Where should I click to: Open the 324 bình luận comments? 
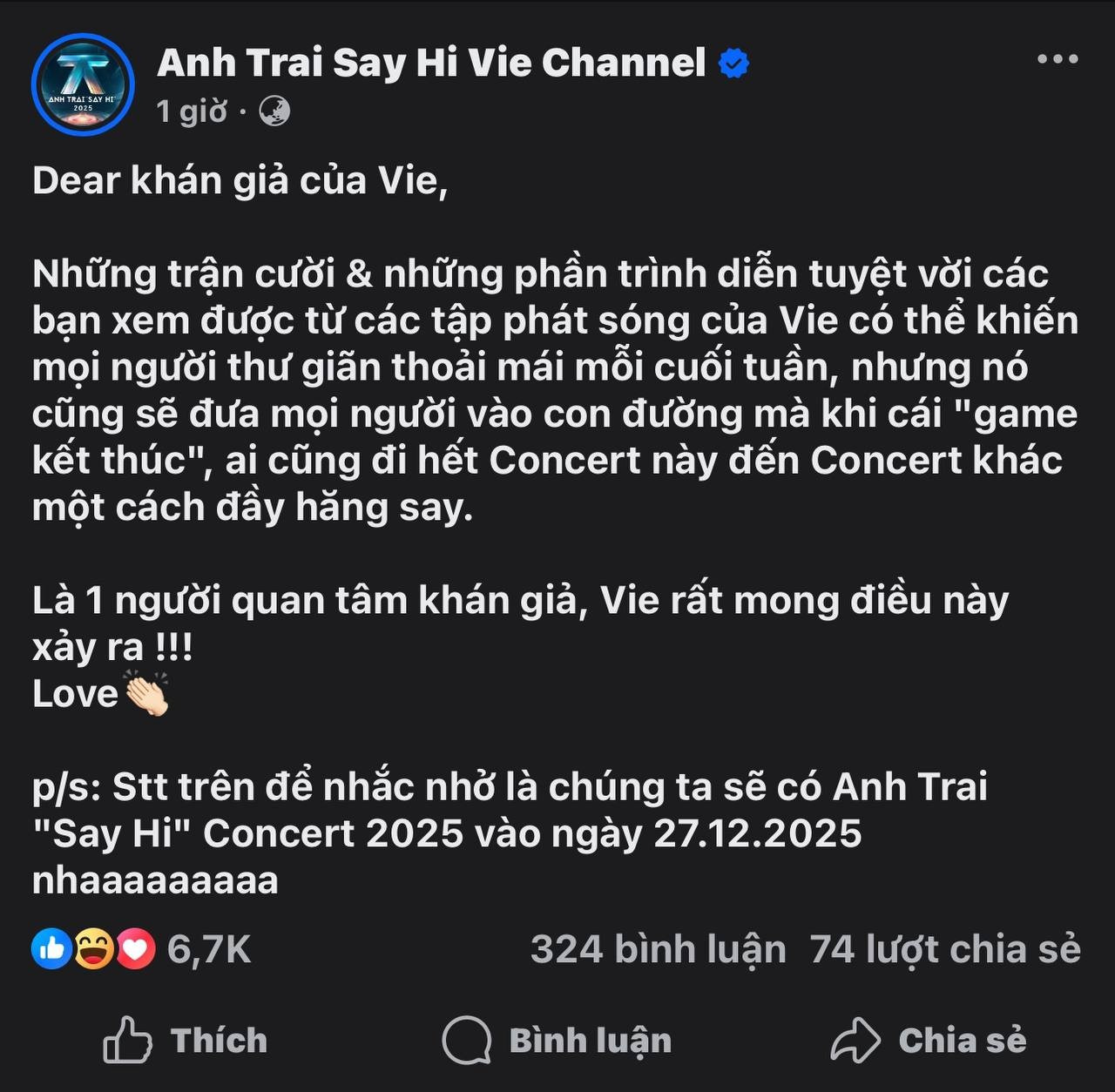(x=658, y=949)
